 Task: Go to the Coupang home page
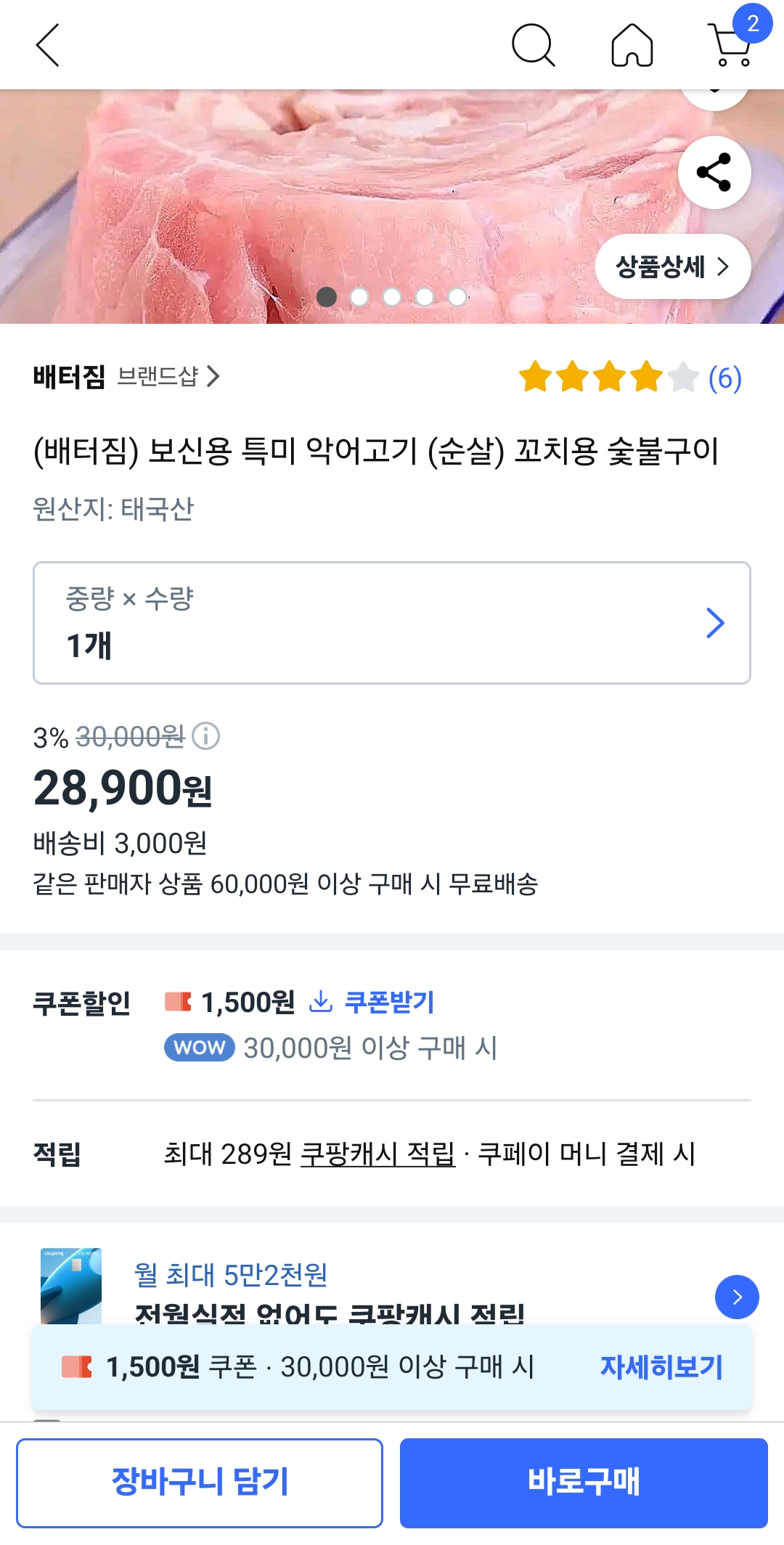pos(632,45)
